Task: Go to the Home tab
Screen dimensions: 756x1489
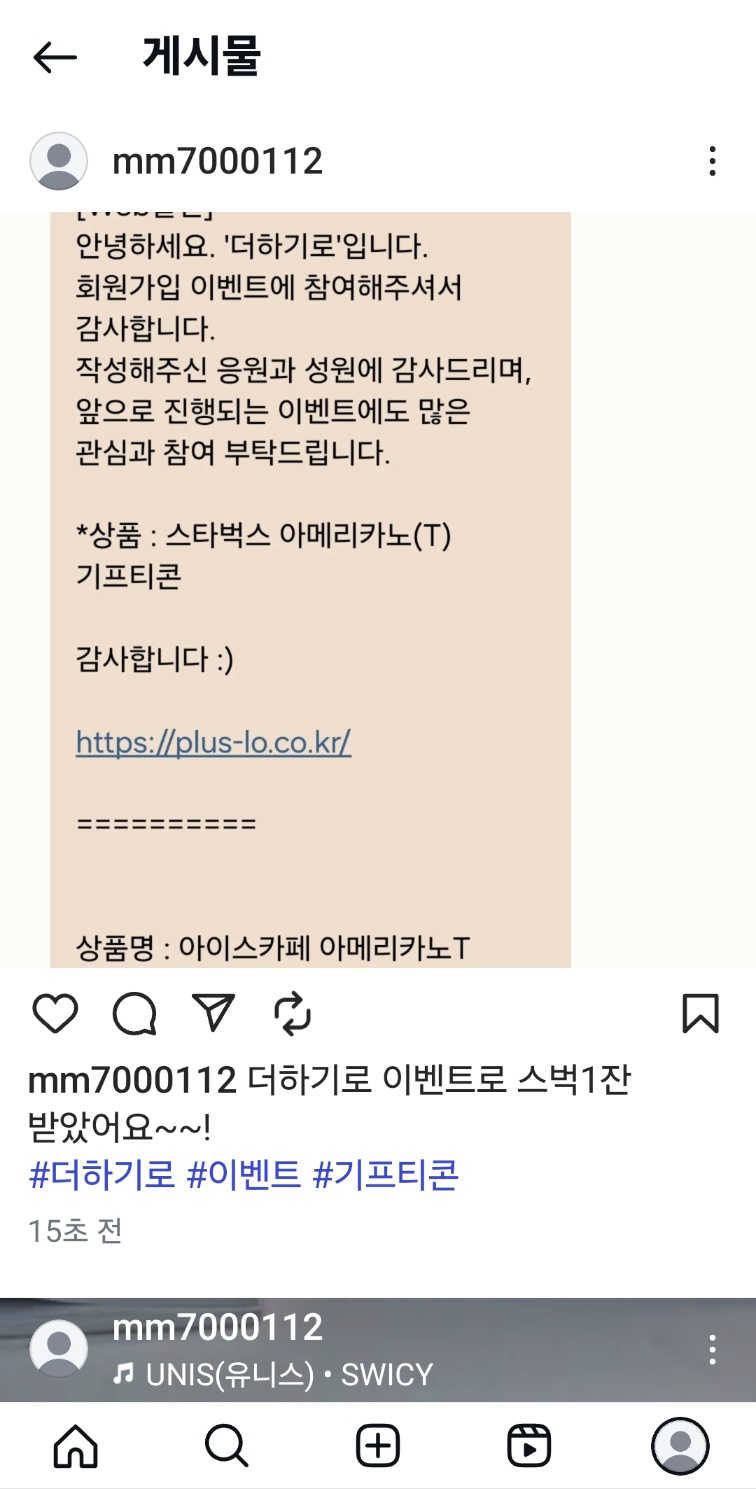Action: pos(76,1445)
